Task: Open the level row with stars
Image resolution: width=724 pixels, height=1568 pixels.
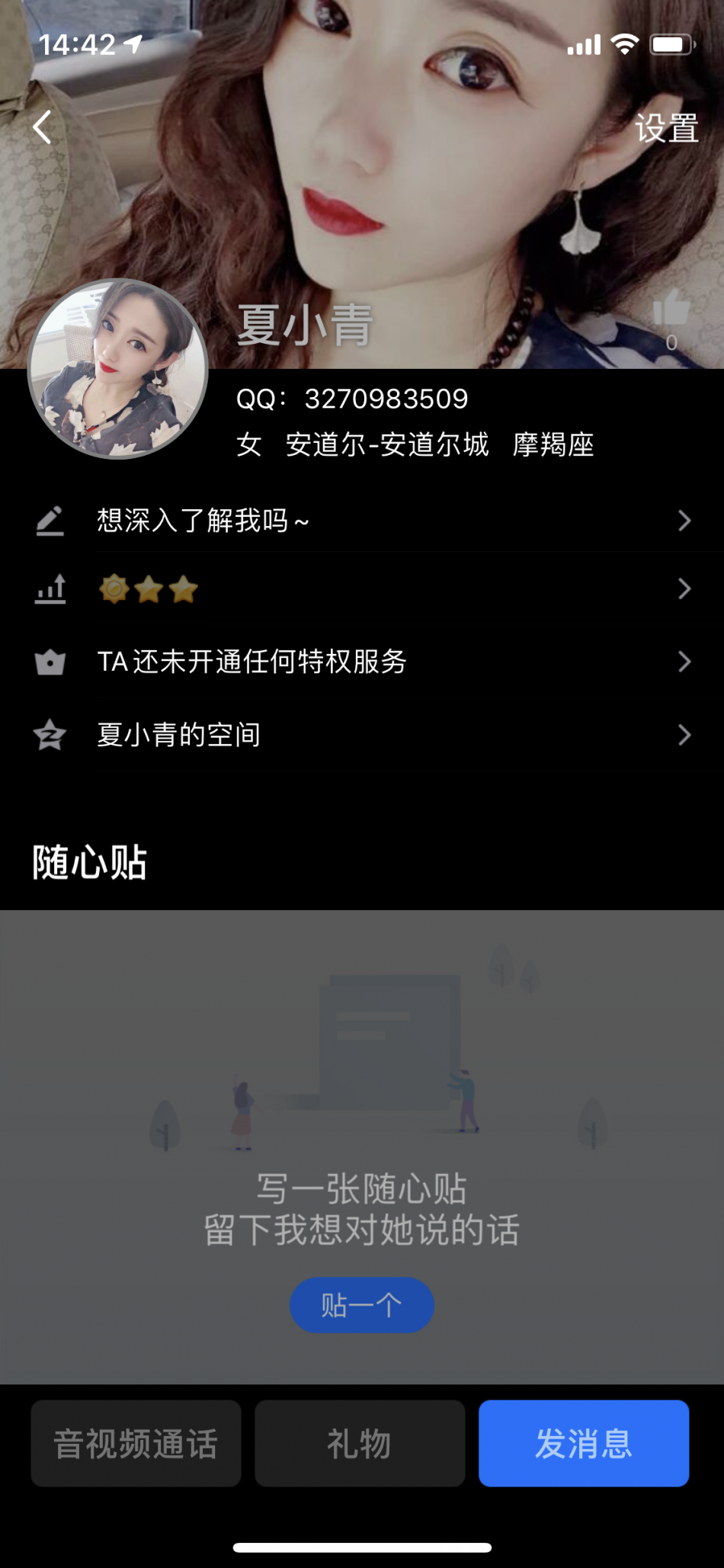Action: pyautogui.click(x=362, y=589)
